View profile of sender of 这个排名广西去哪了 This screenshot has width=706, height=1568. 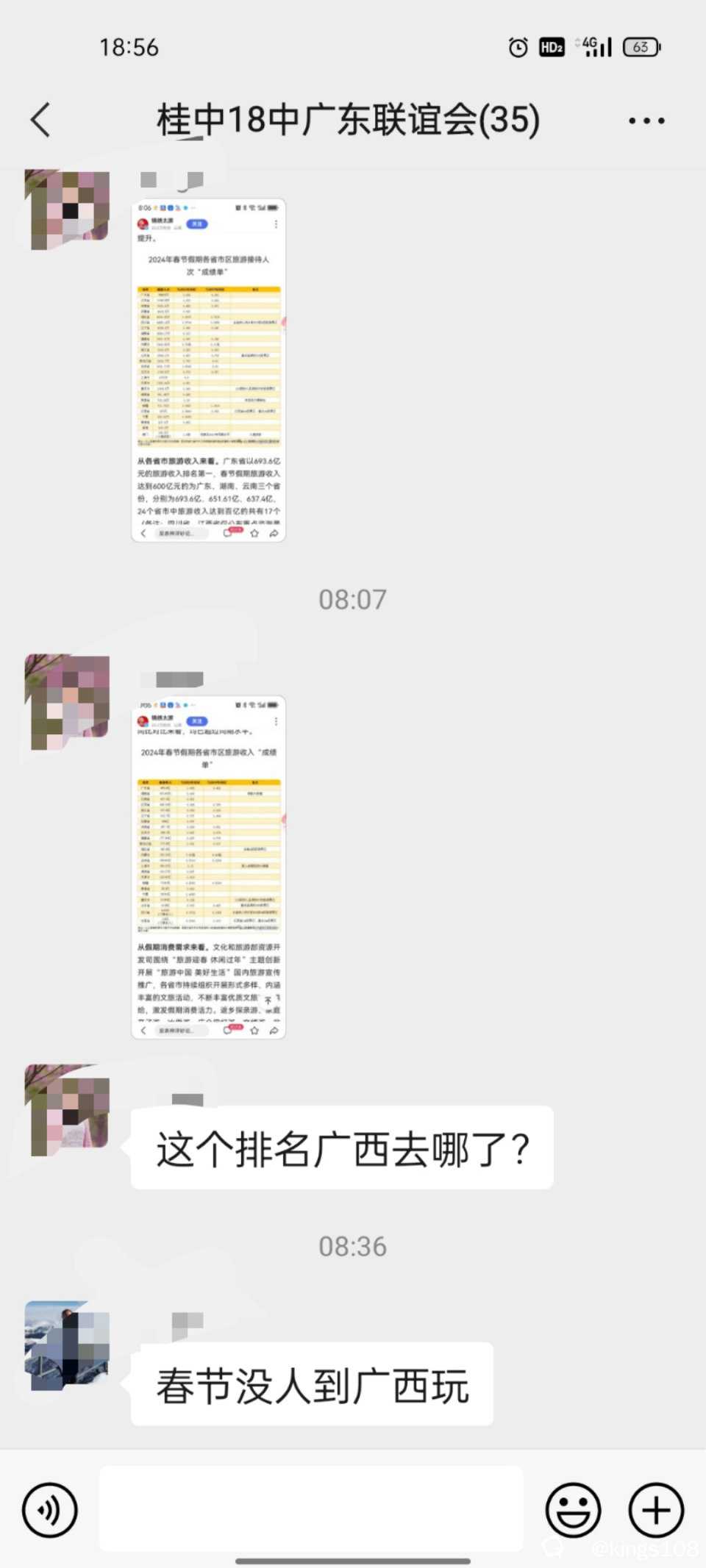pyautogui.click(x=67, y=1109)
